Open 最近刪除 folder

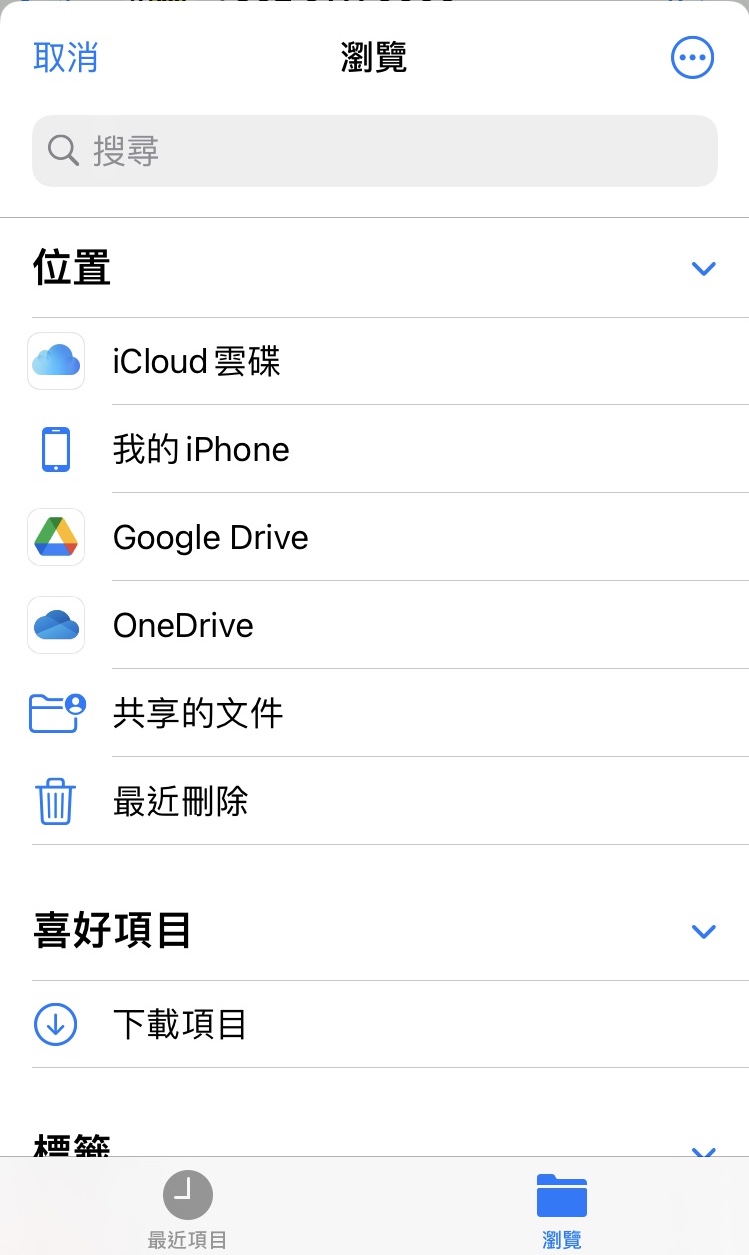point(180,801)
